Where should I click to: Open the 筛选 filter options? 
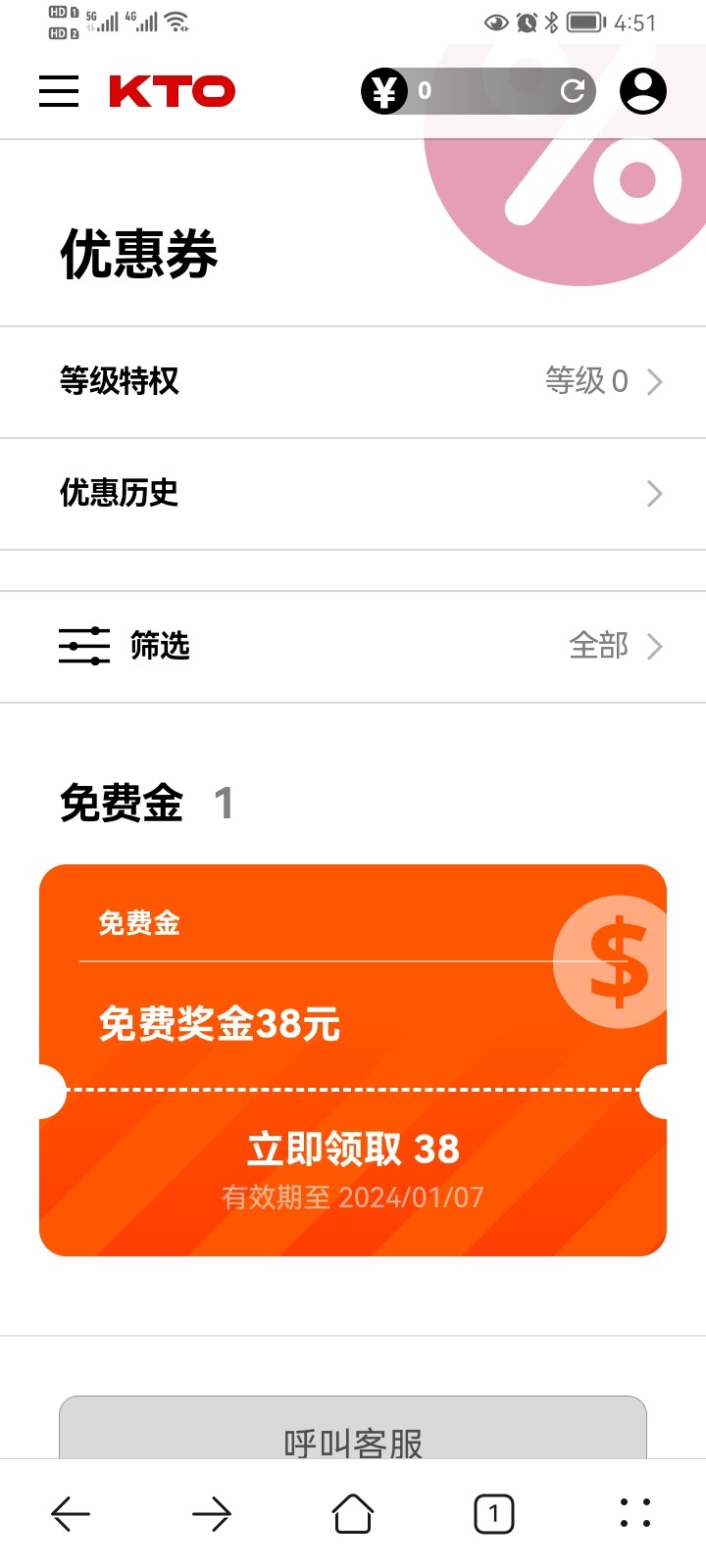(353, 646)
